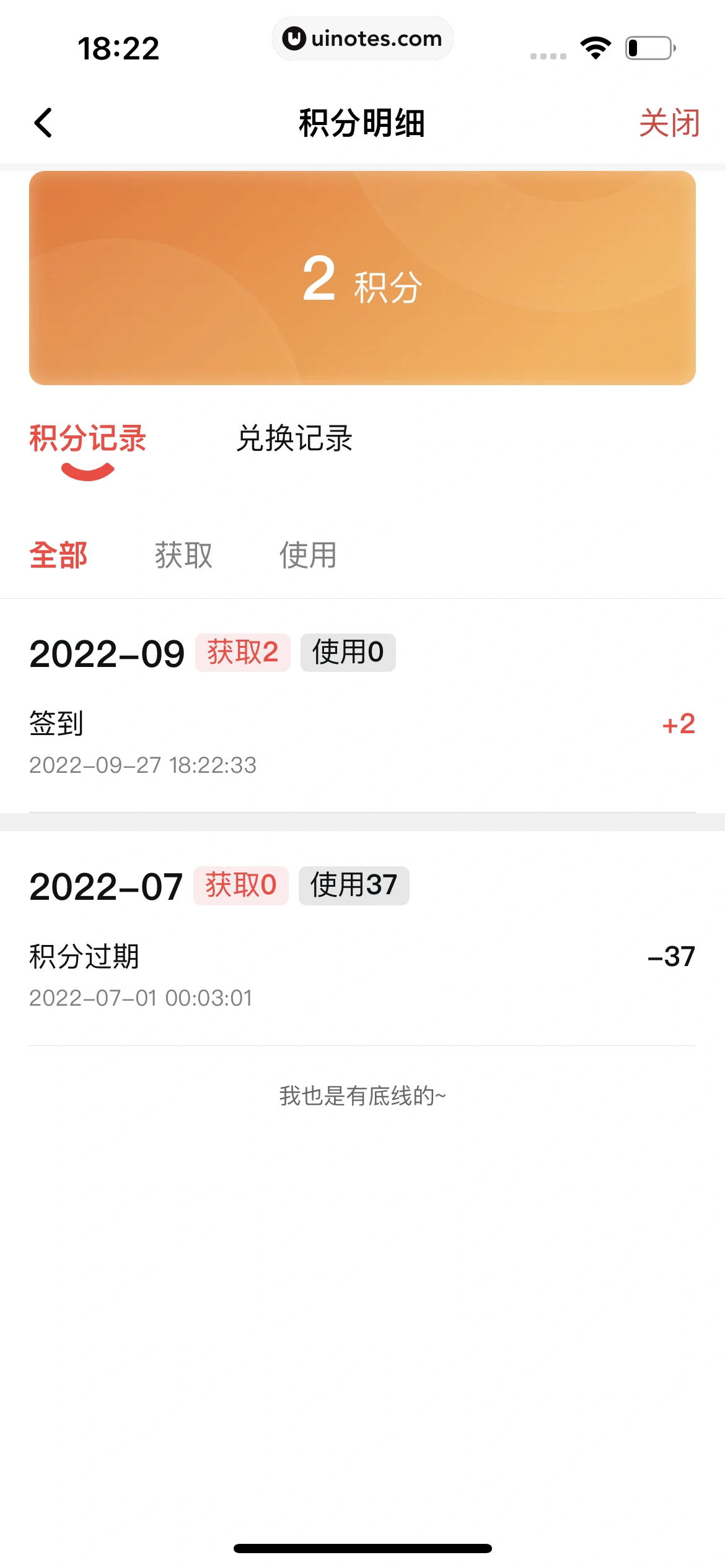Tap the 使用37 badge
725x1568 pixels.
pyautogui.click(x=353, y=886)
